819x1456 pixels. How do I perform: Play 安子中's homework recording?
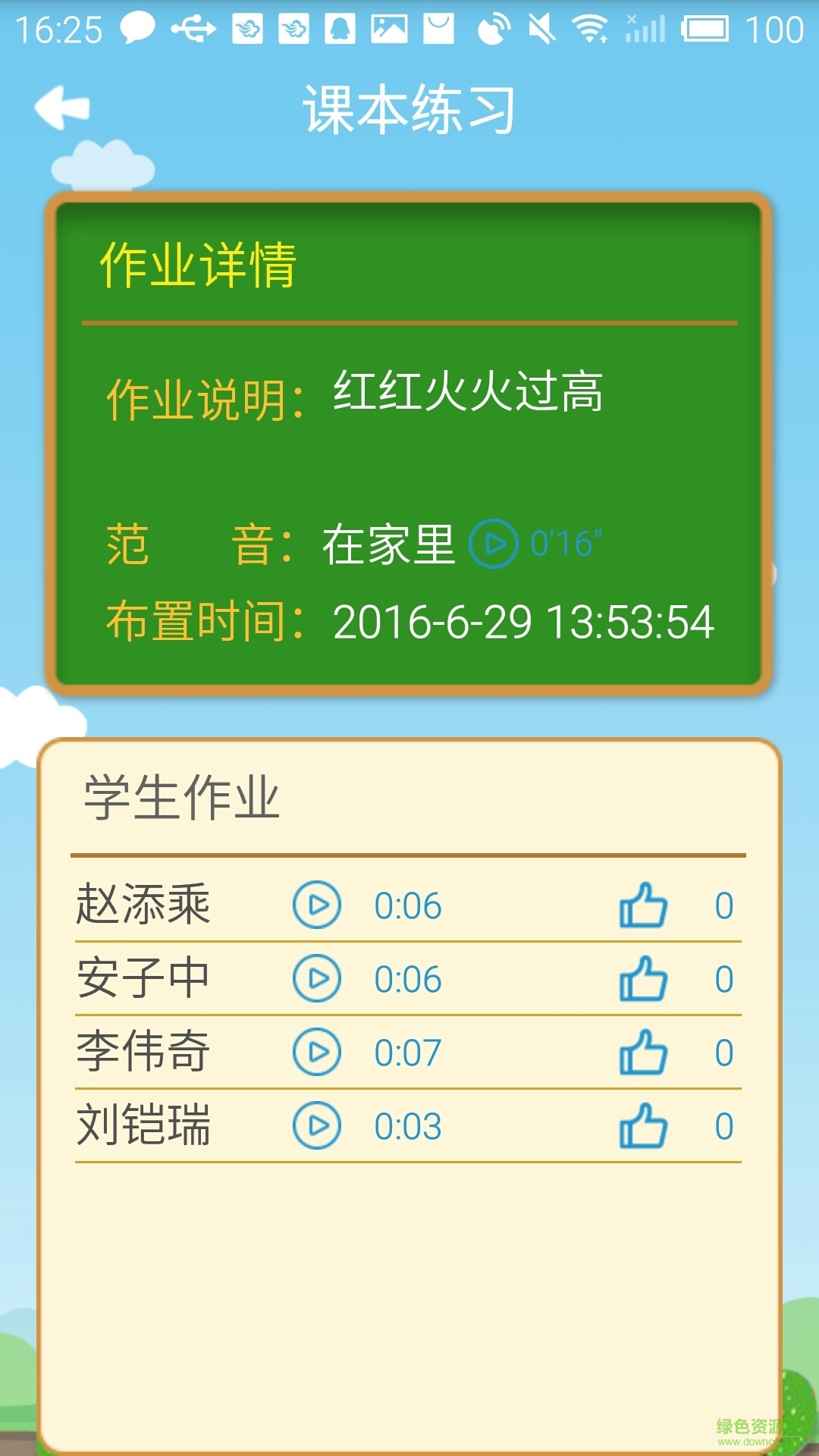[317, 979]
